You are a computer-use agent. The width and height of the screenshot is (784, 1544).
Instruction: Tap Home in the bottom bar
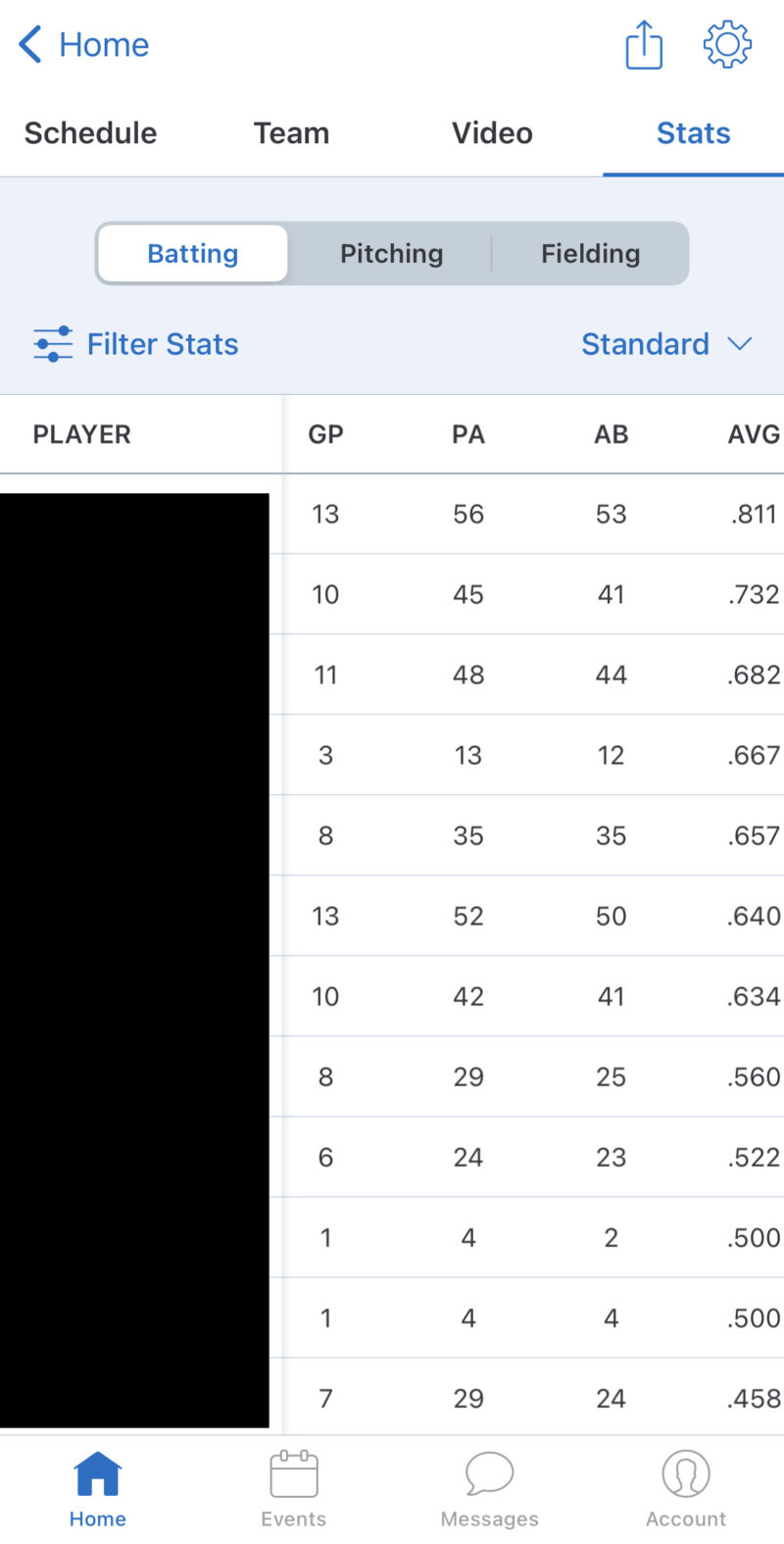[x=98, y=1489]
